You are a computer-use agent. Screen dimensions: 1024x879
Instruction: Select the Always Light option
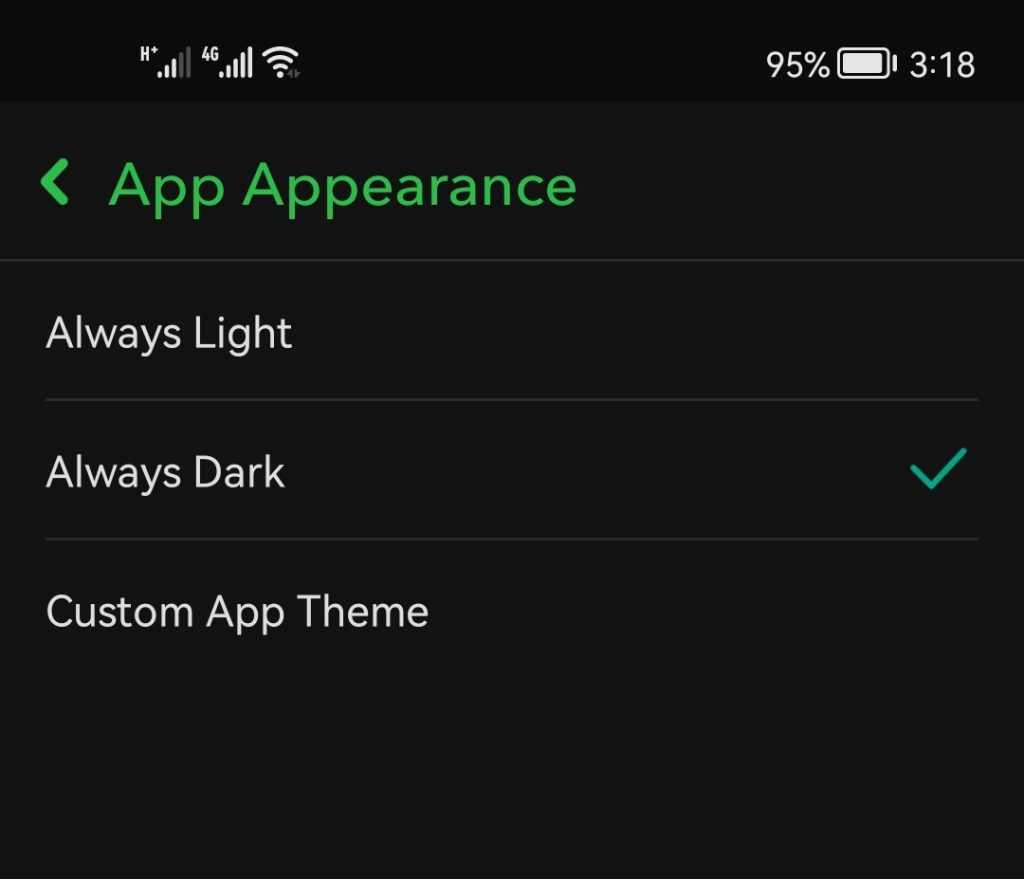pyautogui.click(x=170, y=333)
